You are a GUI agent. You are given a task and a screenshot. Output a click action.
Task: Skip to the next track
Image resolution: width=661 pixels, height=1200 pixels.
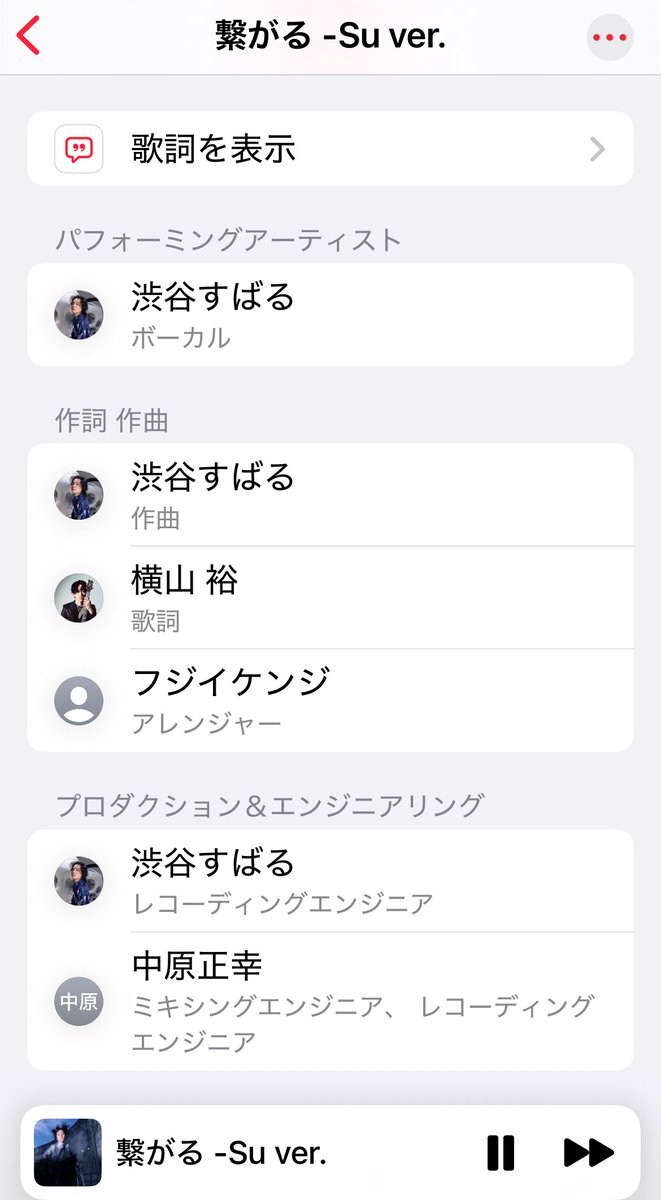(588, 1152)
